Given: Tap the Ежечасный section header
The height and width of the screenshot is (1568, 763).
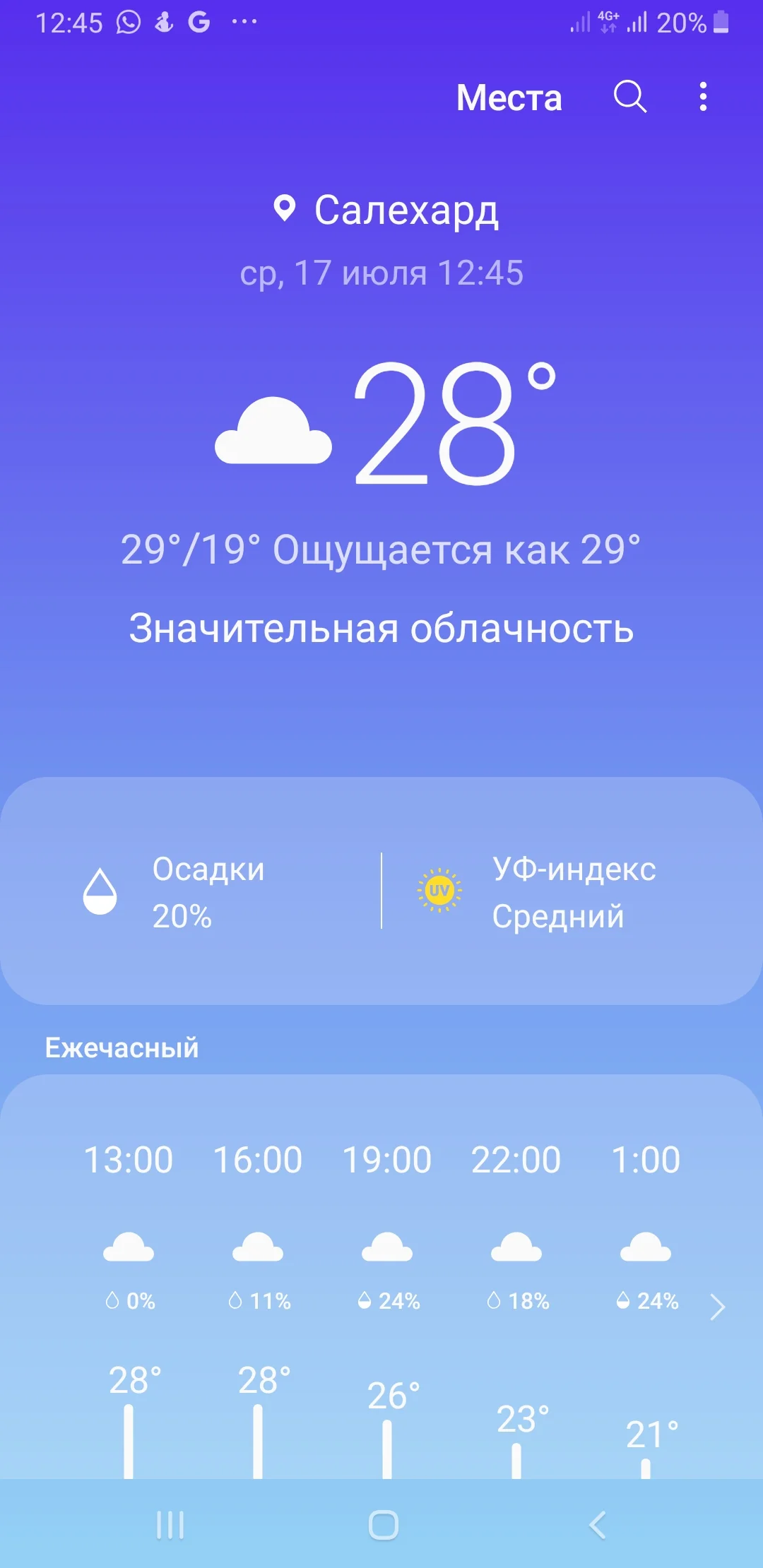Looking at the screenshot, I should coord(120,1047).
